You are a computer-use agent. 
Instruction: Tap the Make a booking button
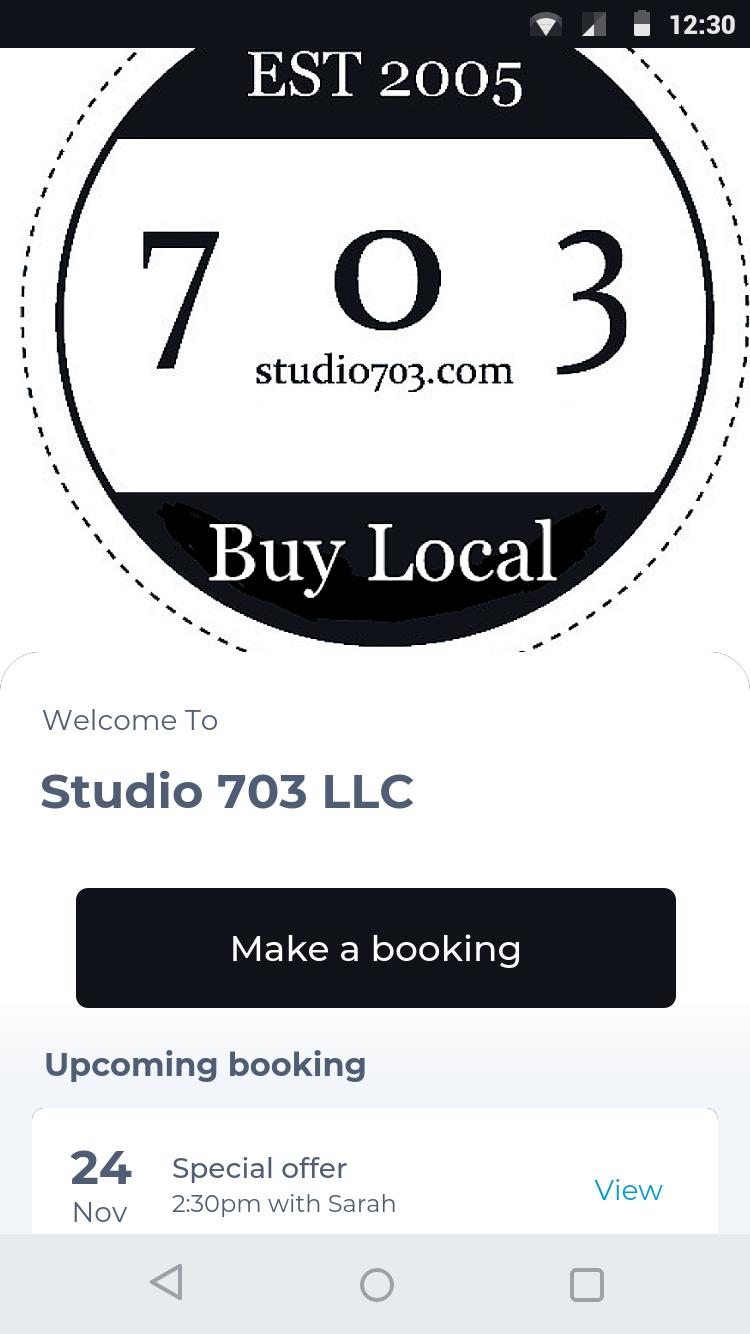pos(375,948)
